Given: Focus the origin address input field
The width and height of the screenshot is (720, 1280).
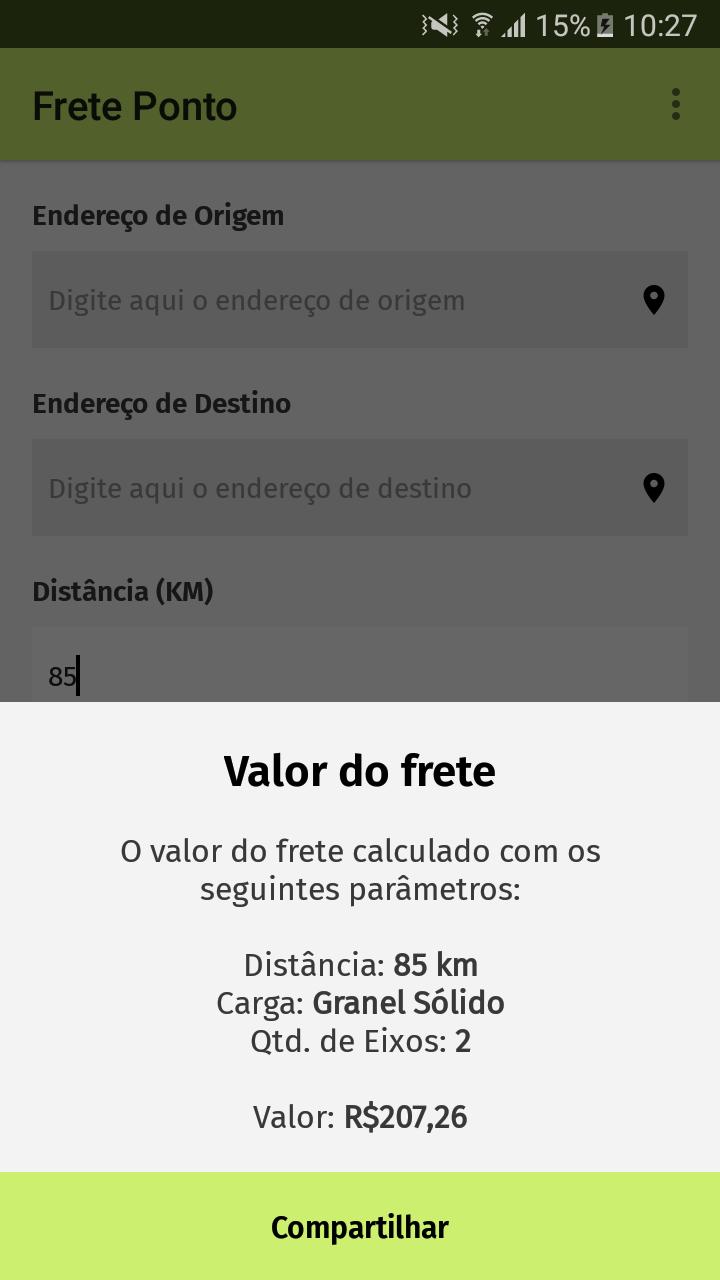Looking at the screenshot, I should (x=330, y=300).
